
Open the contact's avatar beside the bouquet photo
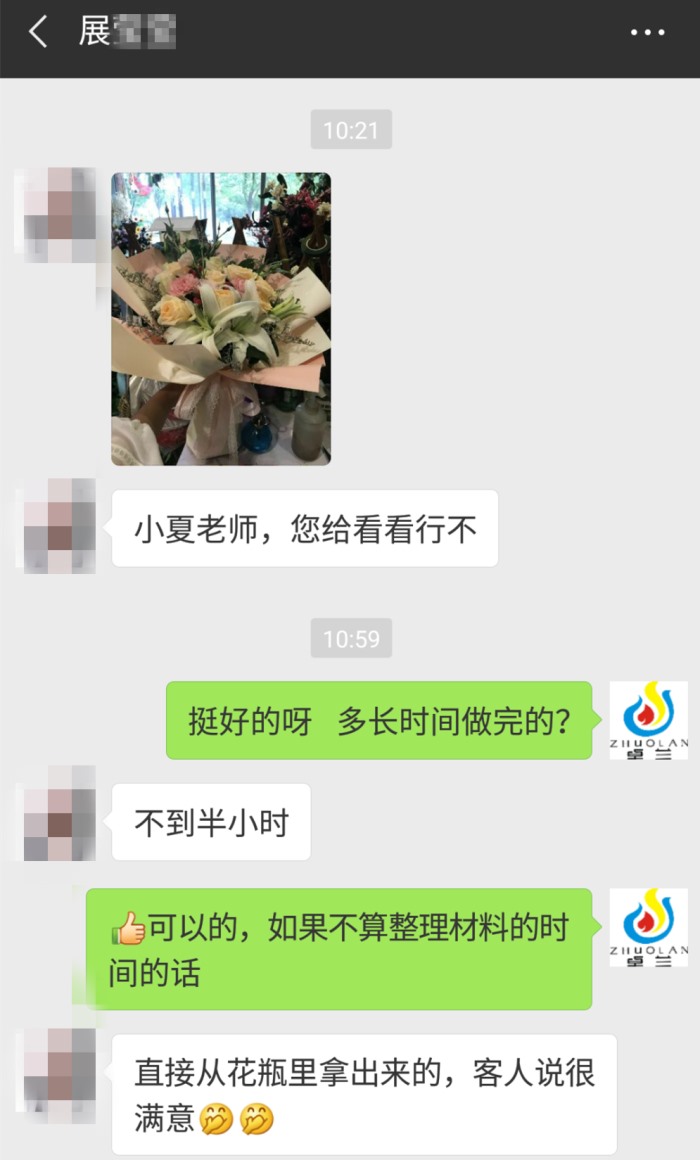pyautogui.click(x=55, y=214)
